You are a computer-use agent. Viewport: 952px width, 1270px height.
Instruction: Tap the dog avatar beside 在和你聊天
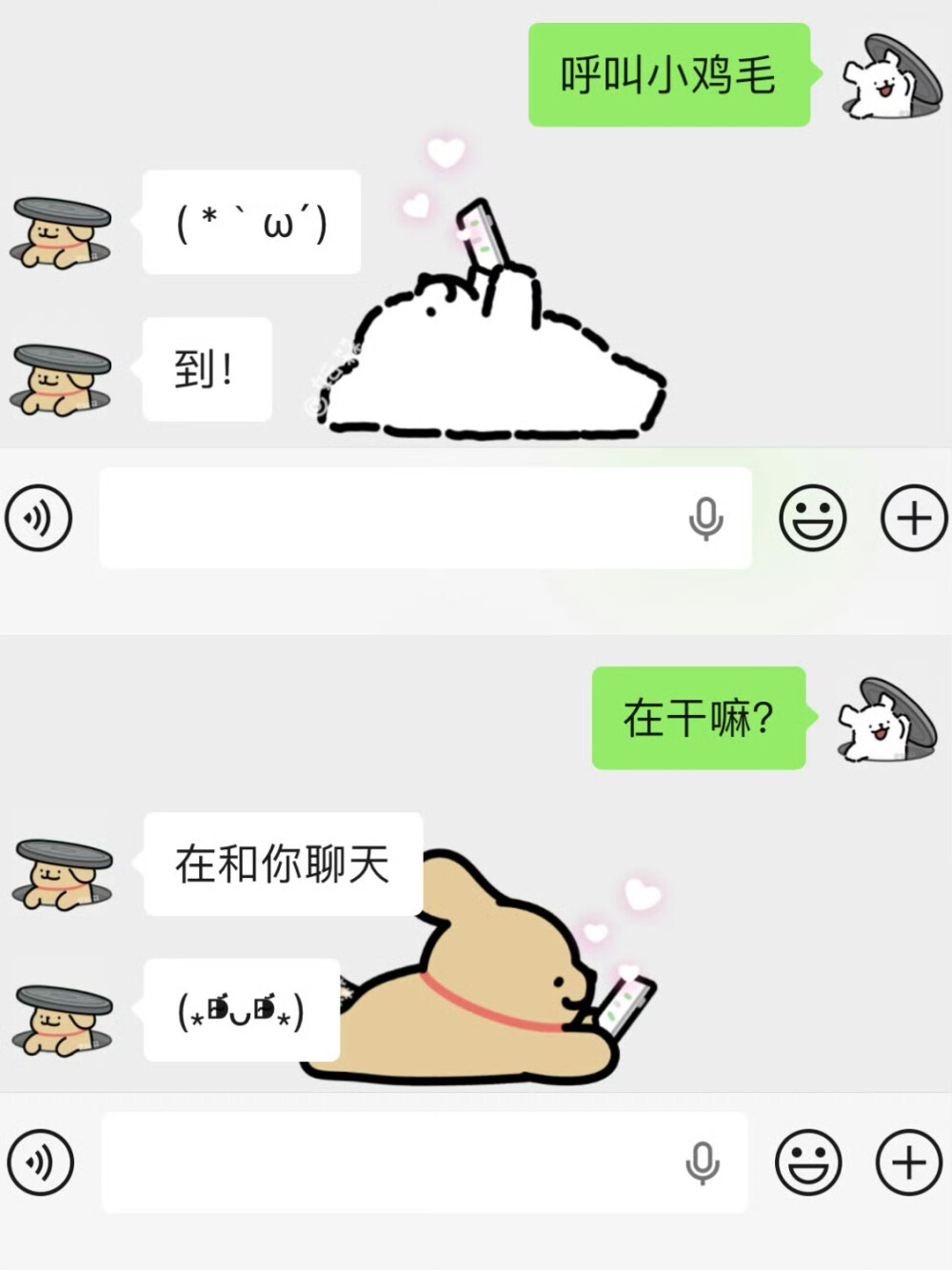59,871
